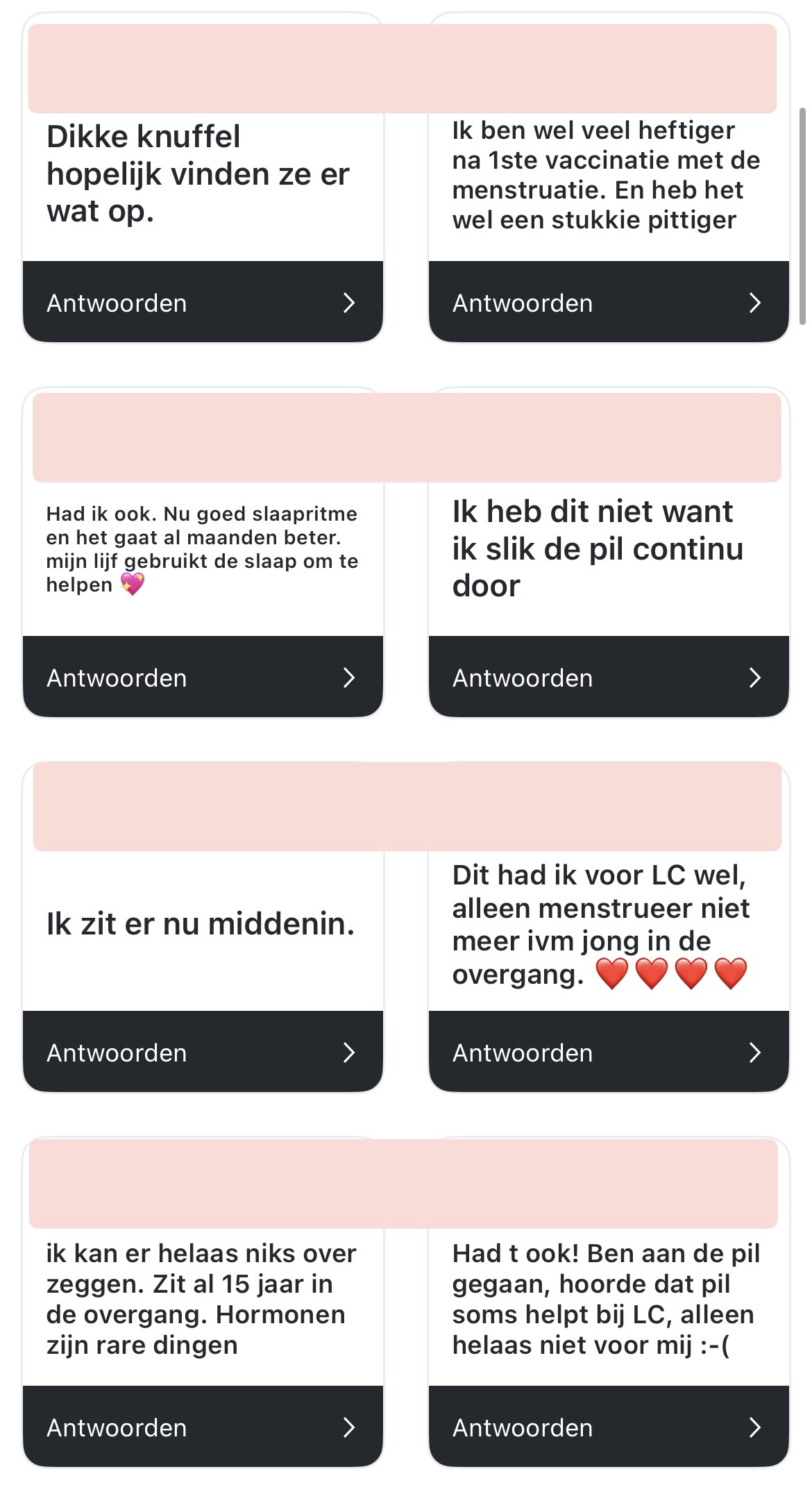Screen dimensions: 812x1485
Task: Reply to the "Dit had ik voor LC" response
Action: 608,1052
